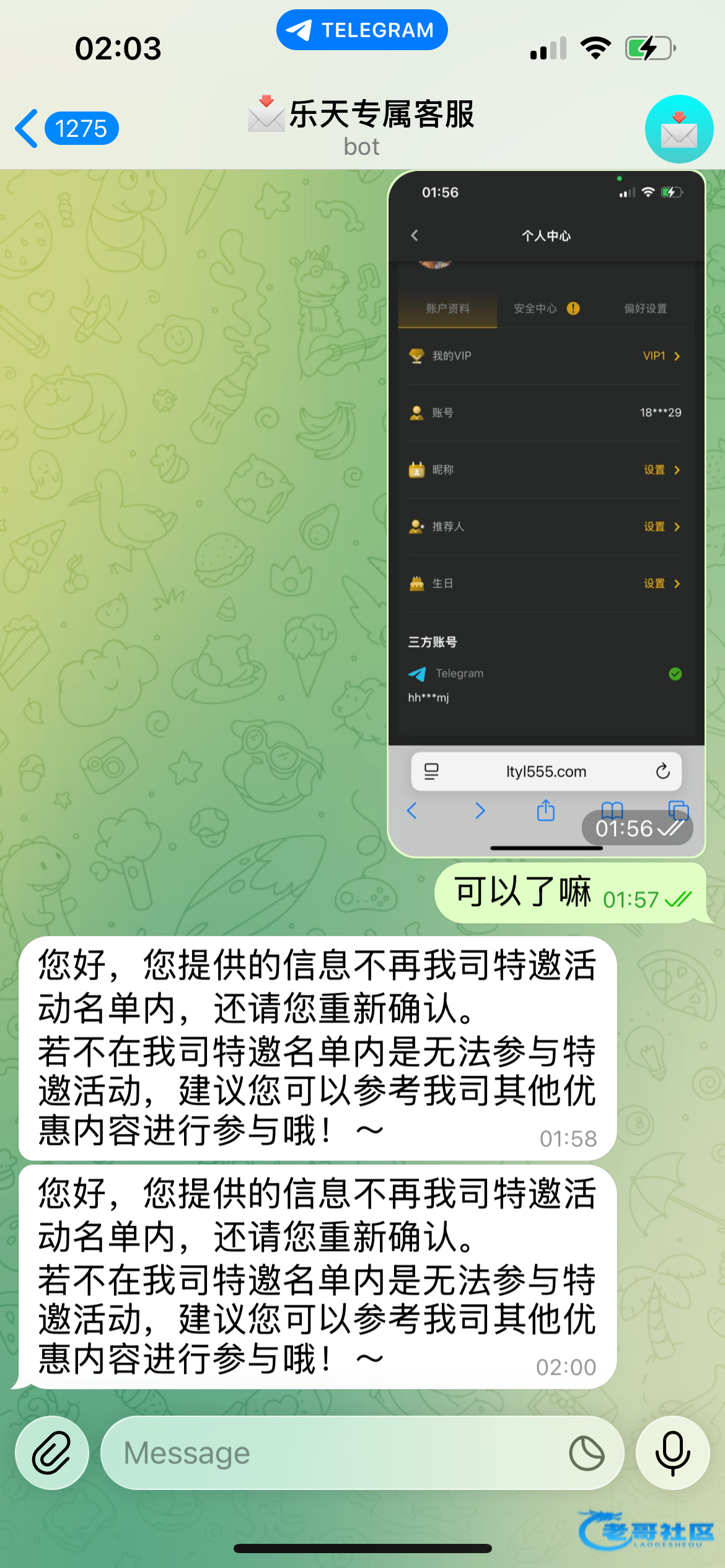Open the sticker panel icon
The width and height of the screenshot is (725, 1568).
point(586,1453)
